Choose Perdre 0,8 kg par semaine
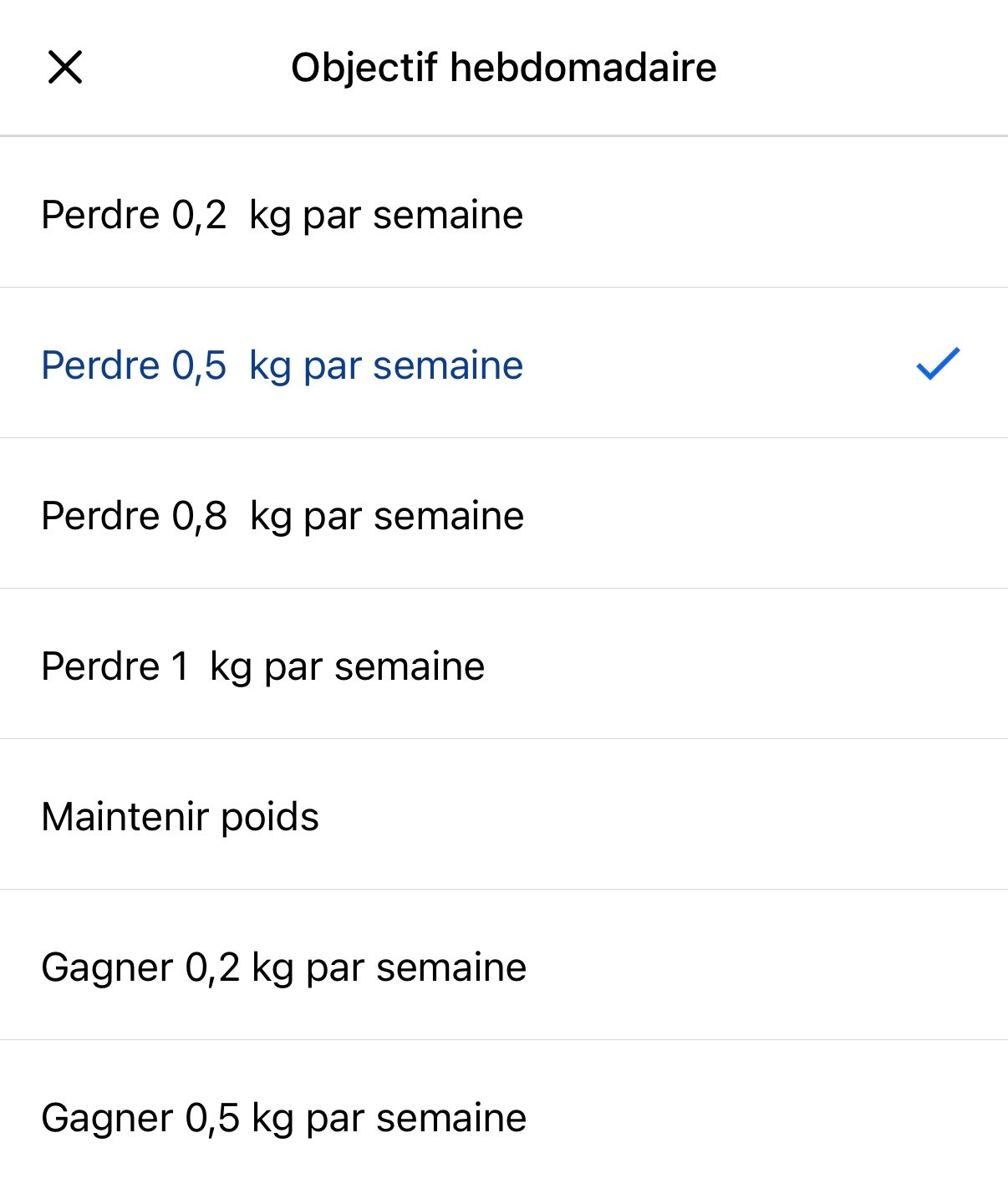 click(x=504, y=513)
